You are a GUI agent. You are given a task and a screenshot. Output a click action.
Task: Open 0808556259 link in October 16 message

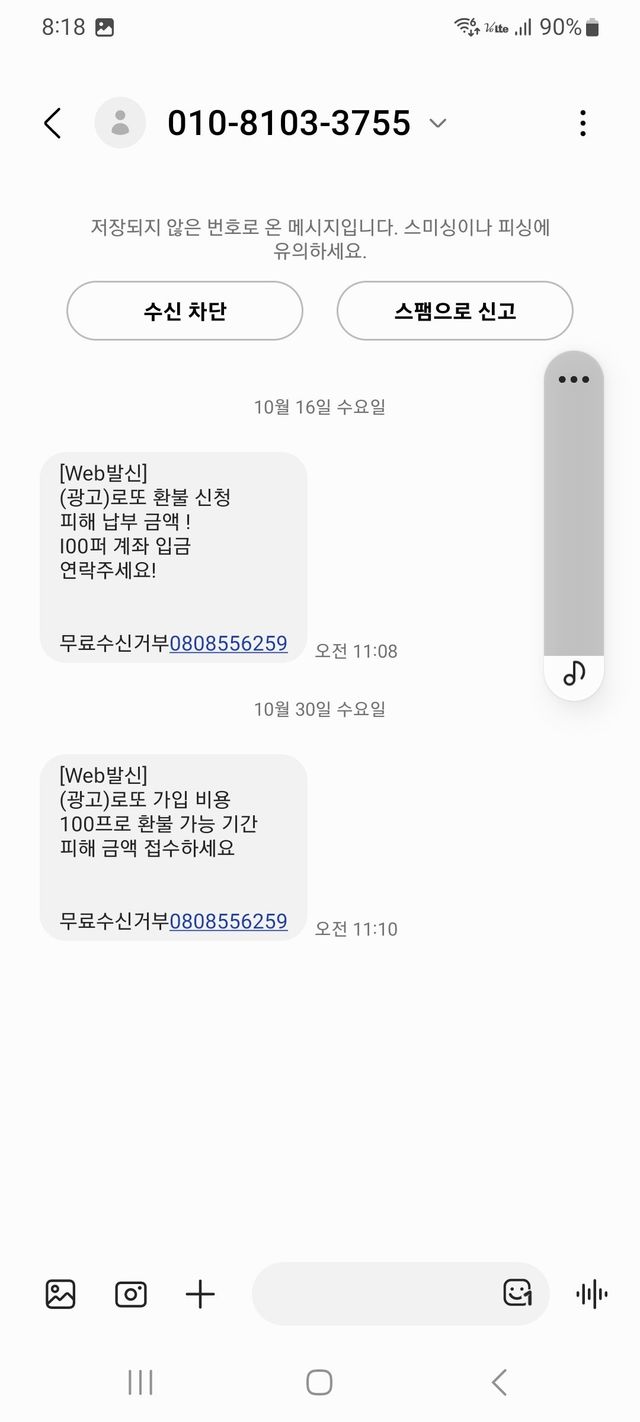coord(228,643)
